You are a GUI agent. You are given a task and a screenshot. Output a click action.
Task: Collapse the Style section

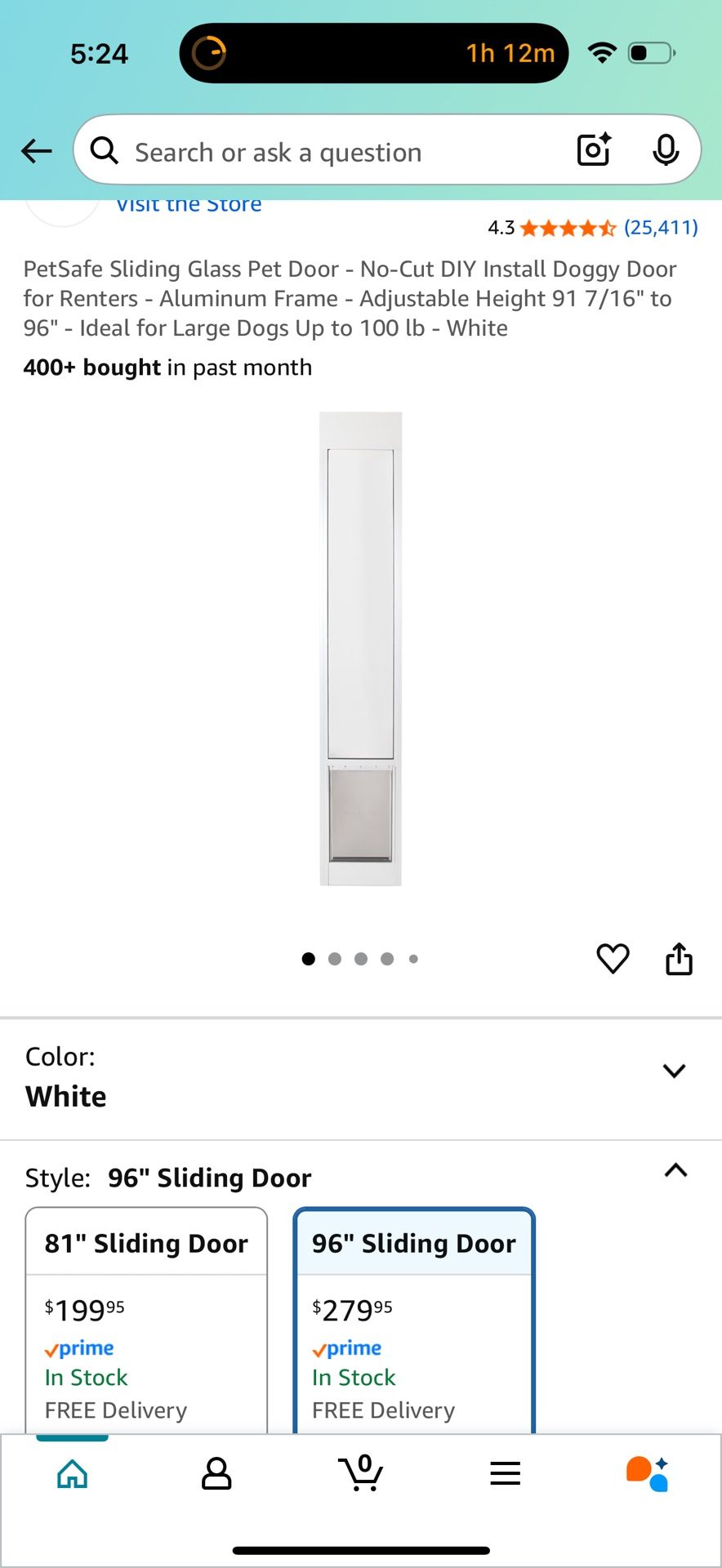tap(675, 1171)
